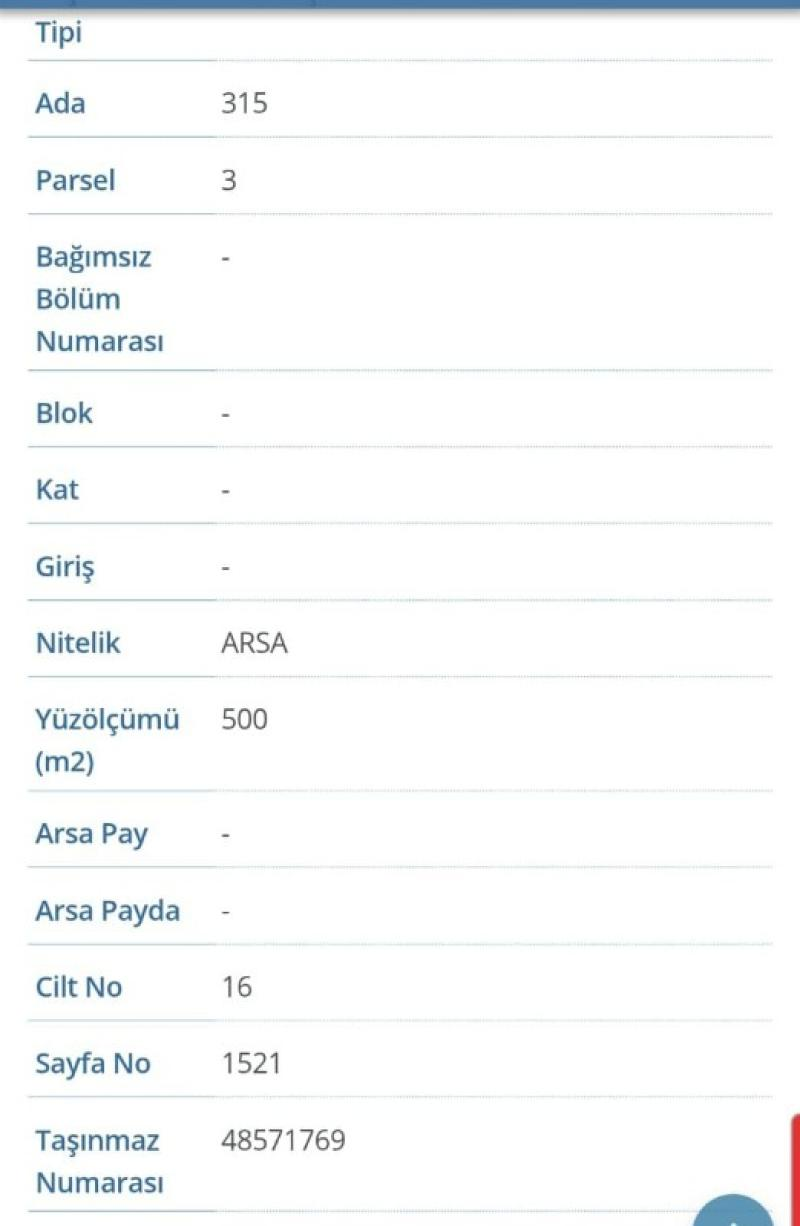Select the Kat row label
The height and width of the screenshot is (1226, 800).
coord(56,490)
